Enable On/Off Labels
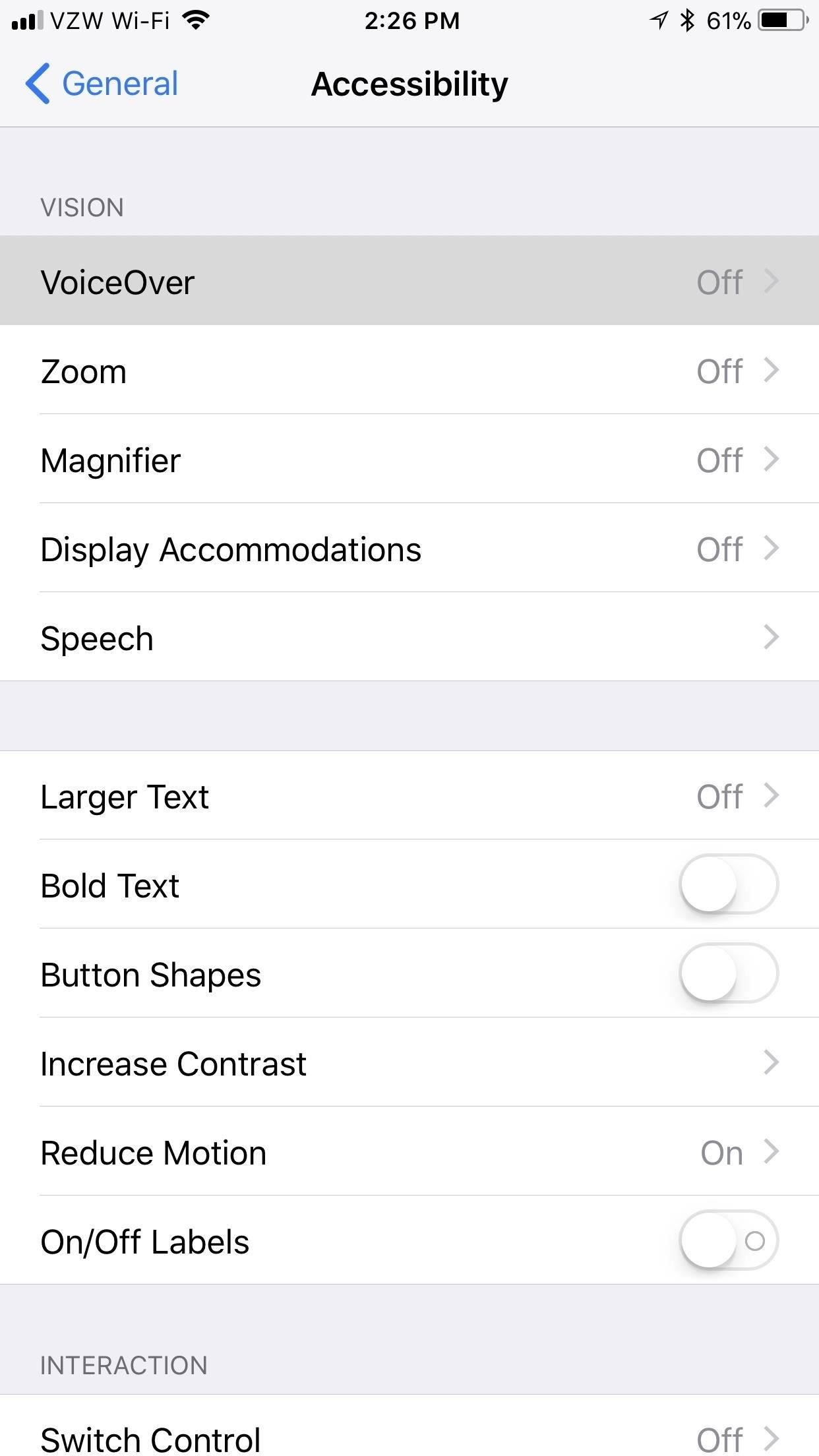This screenshot has height=1456, width=819. 727,1240
